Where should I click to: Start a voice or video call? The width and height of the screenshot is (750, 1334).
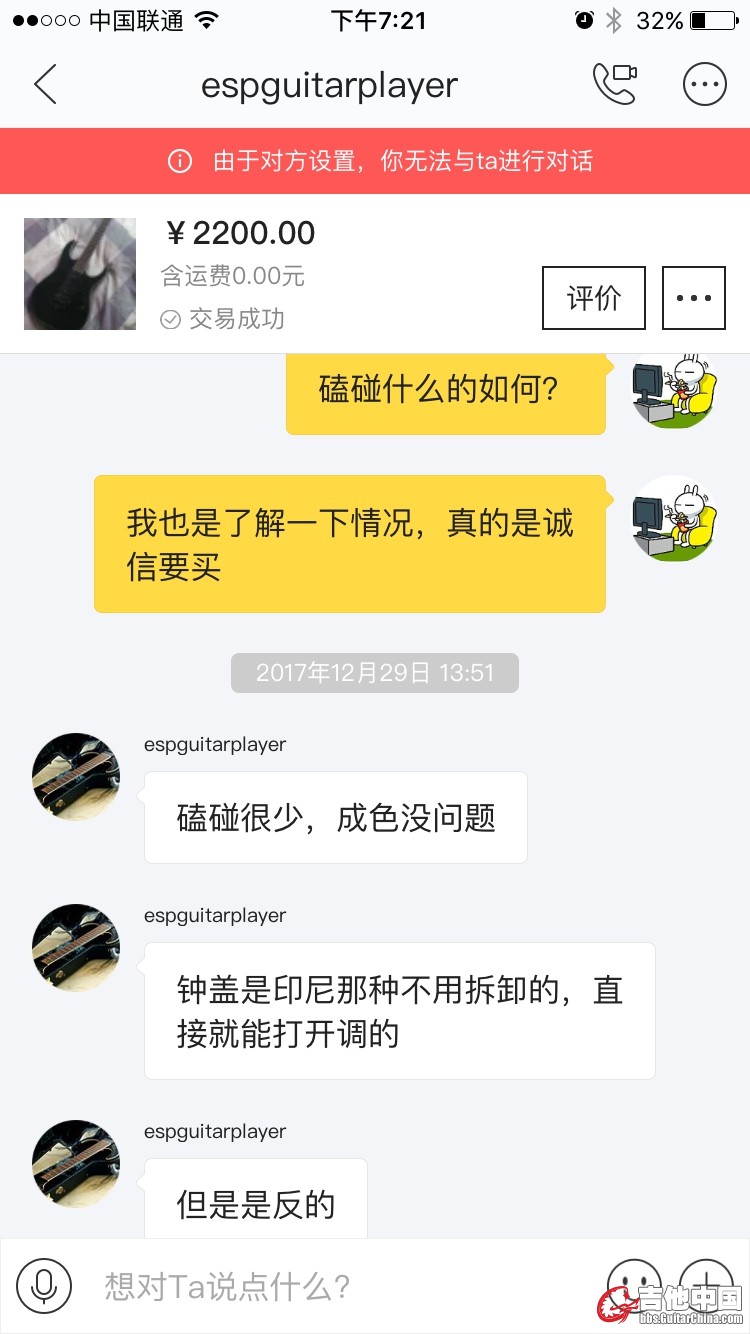pyautogui.click(x=614, y=85)
